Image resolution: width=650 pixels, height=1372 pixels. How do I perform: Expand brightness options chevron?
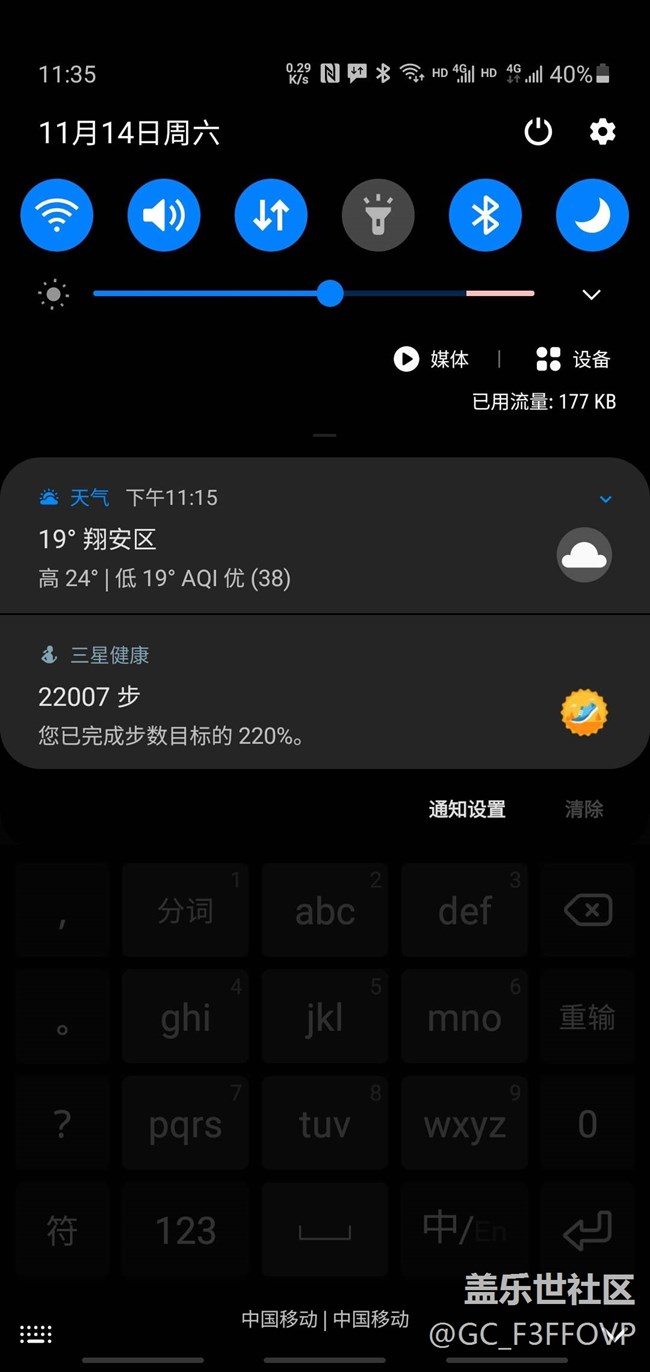point(592,294)
